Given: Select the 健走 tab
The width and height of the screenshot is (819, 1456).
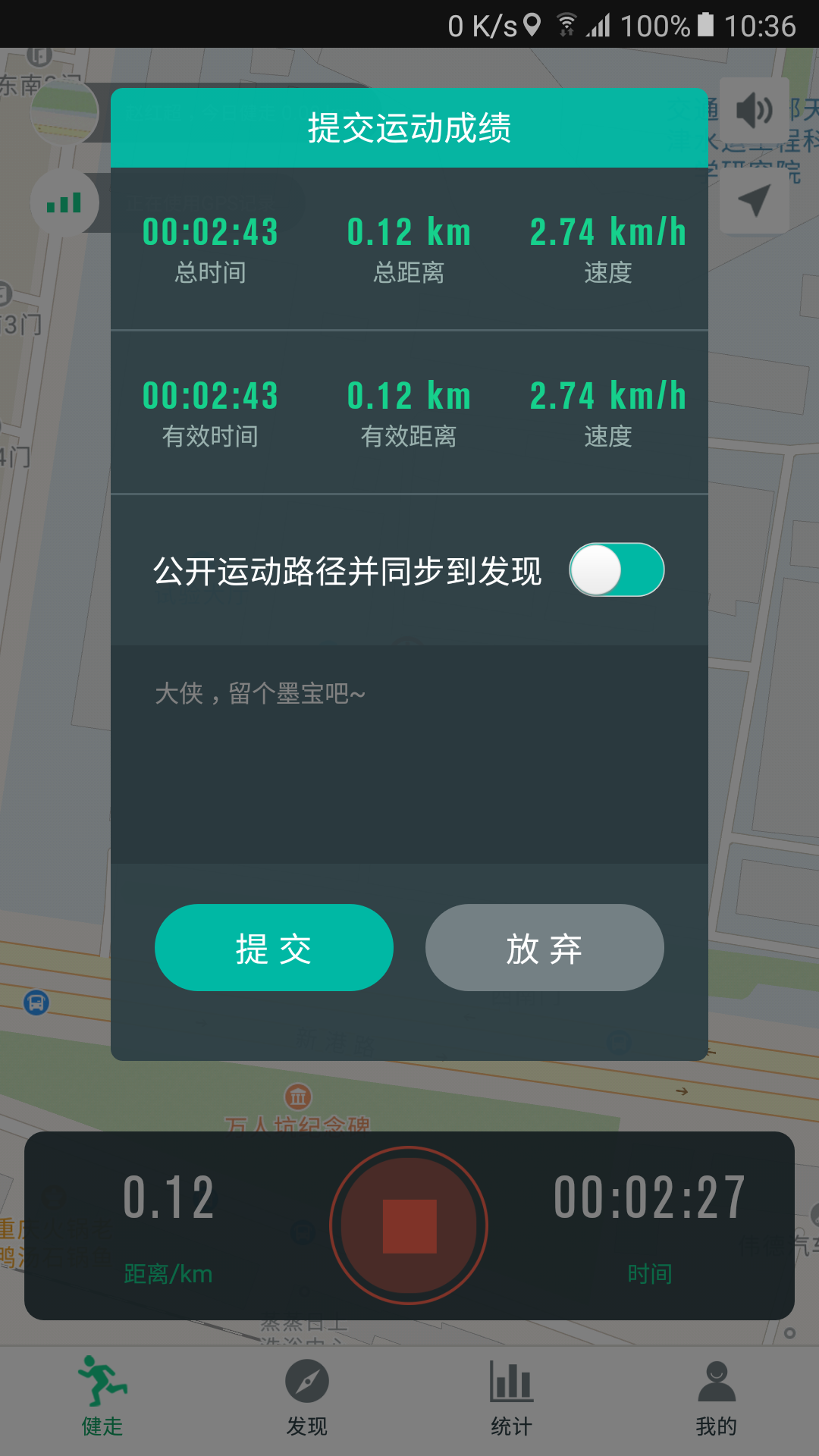Looking at the screenshot, I should pyautogui.click(x=102, y=1397).
